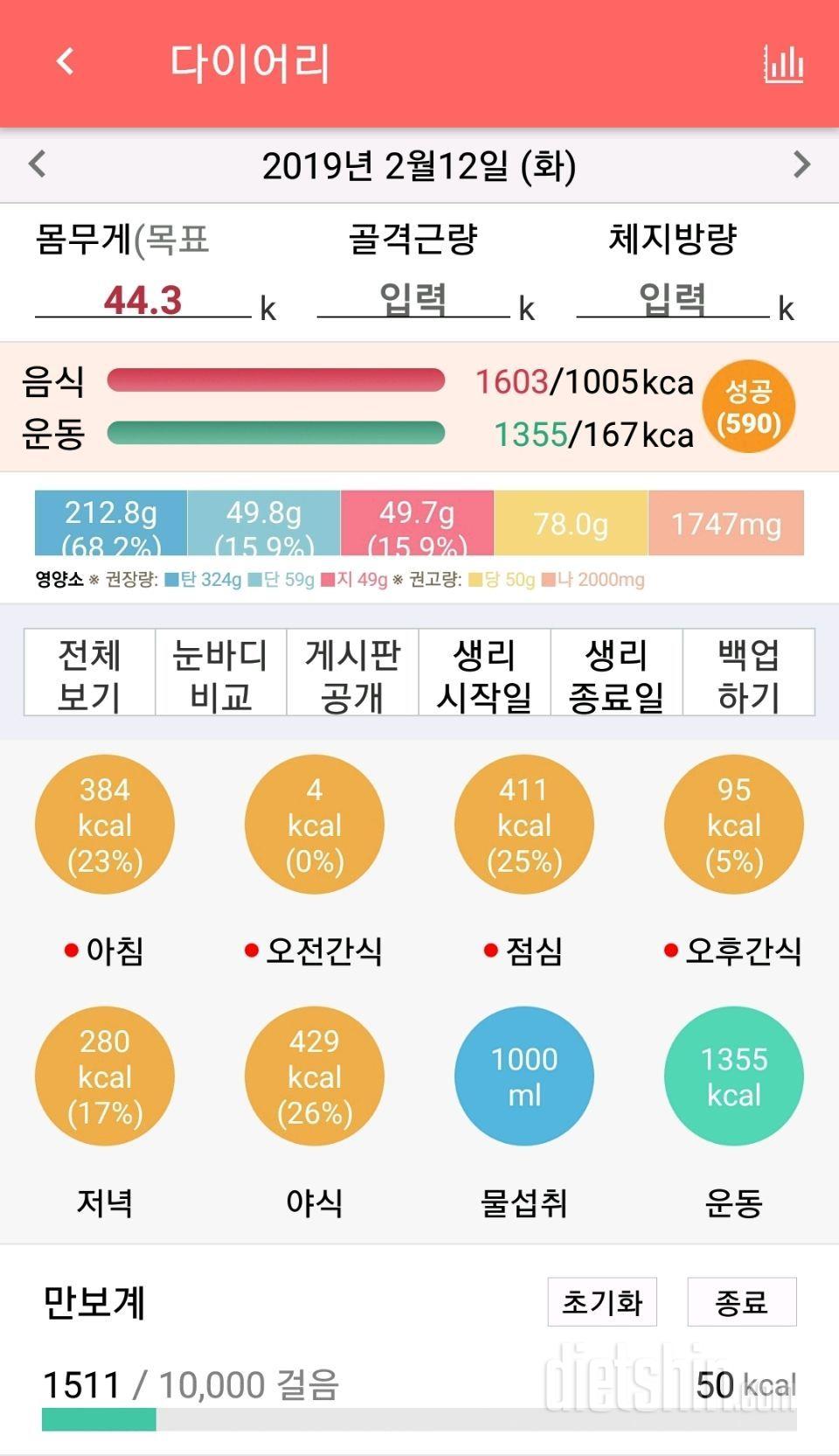839x1456 pixels.
Task: Open 전체보기
Action: pyautogui.click(x=89, y=673)
